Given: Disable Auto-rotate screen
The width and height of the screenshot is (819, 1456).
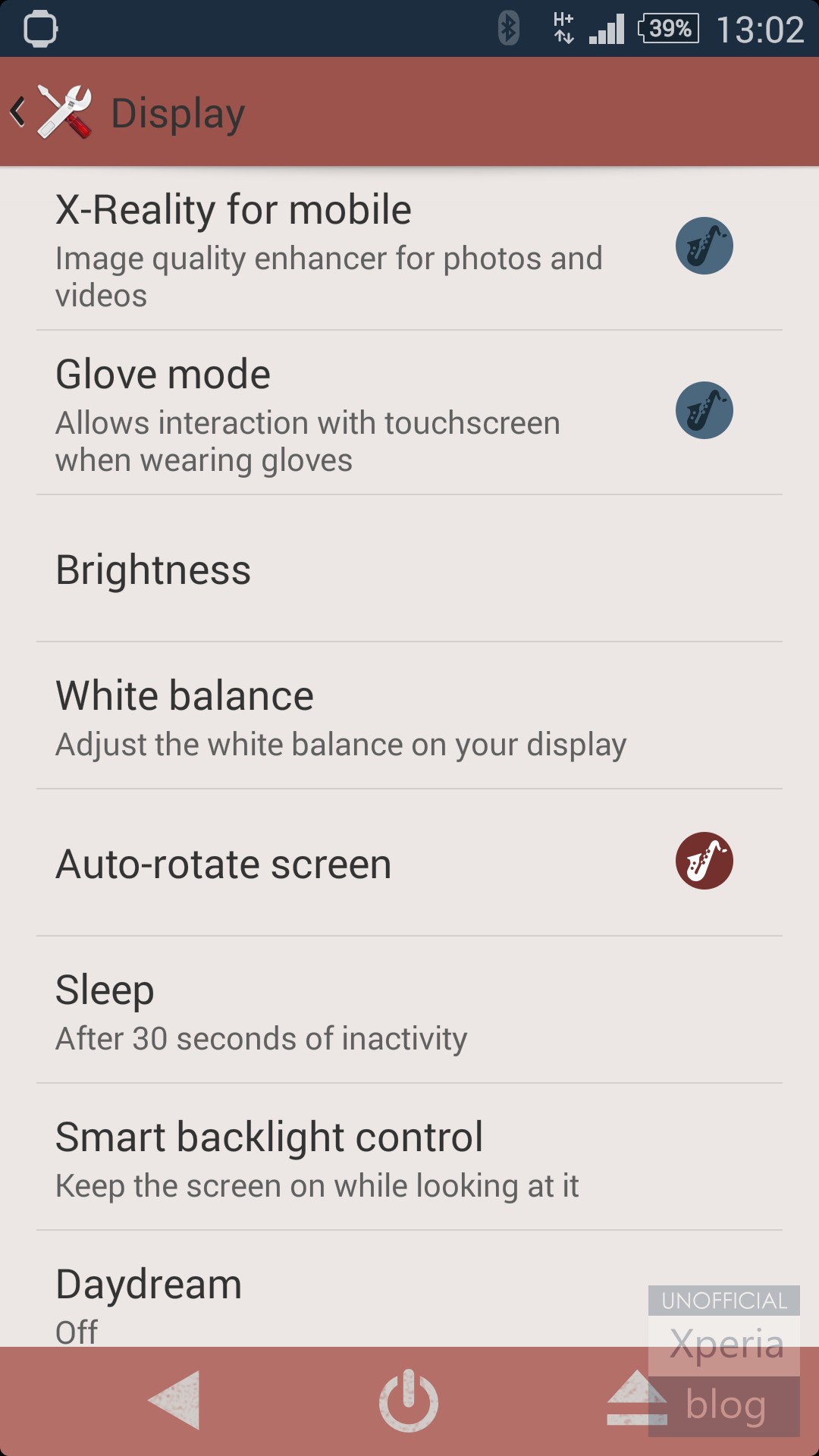Looking at the screenshot, I should coord(704,861).
